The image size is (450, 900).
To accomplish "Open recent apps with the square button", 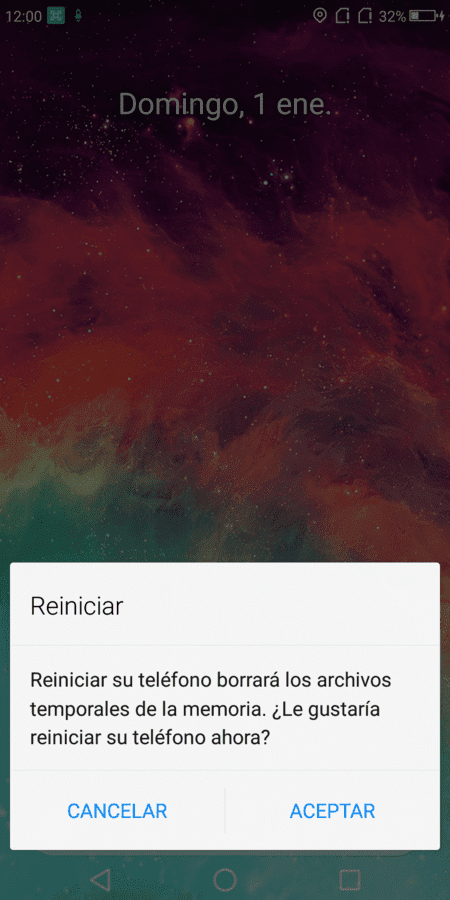I will pos(350,879).
